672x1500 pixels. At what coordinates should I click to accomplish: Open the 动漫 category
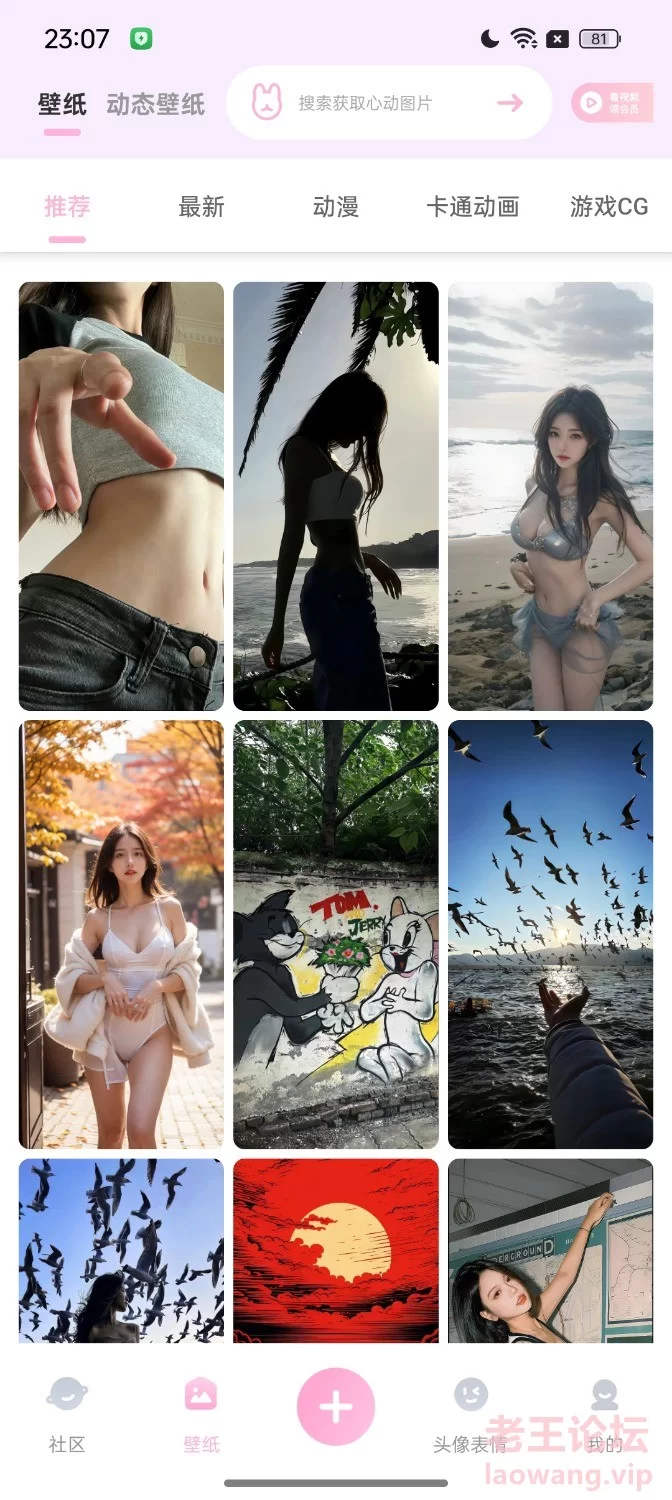coord(335,207)
